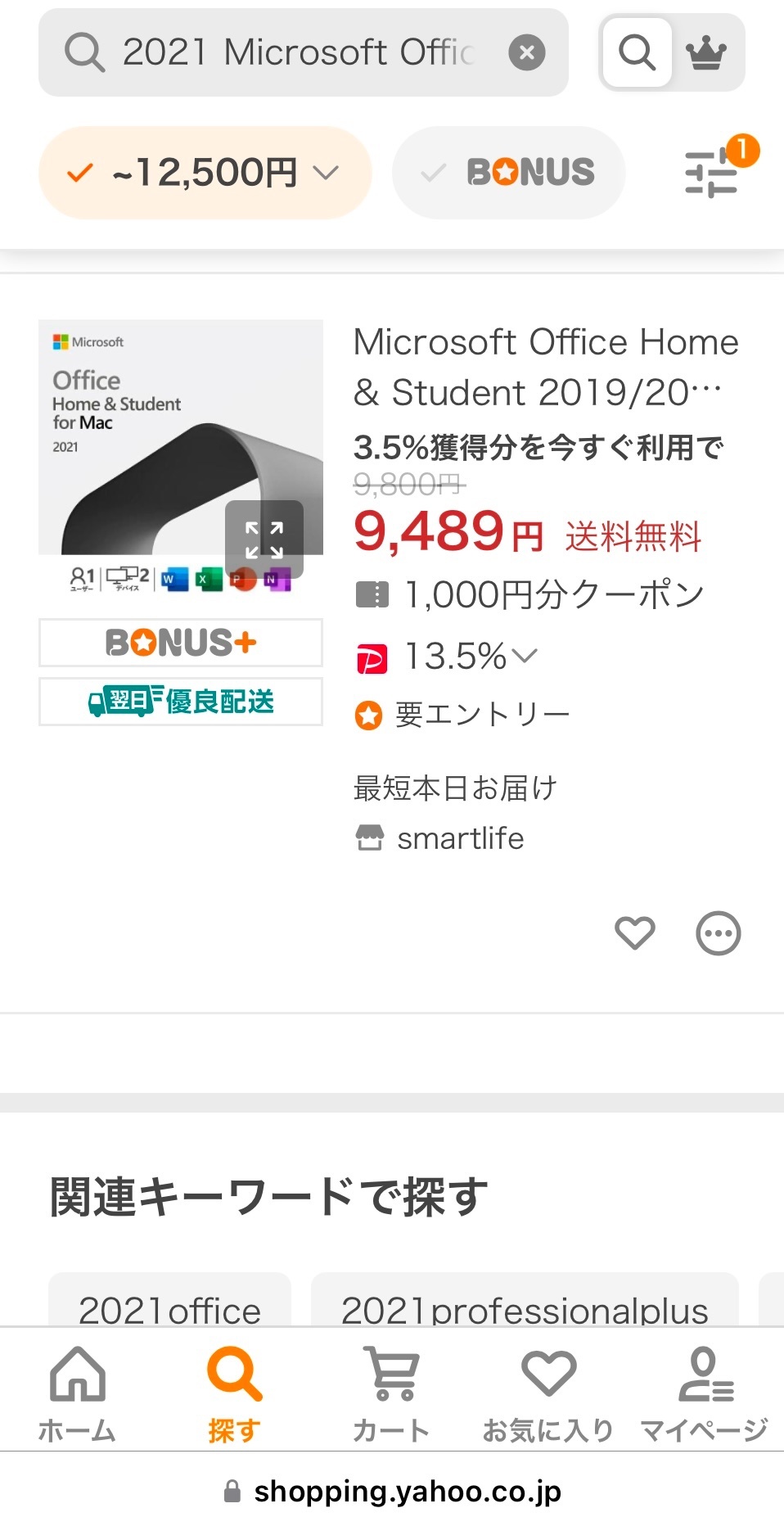Open the filter settings sliders icon
Viewport: 784px width, 1517px height.
[x=712, y=173]
